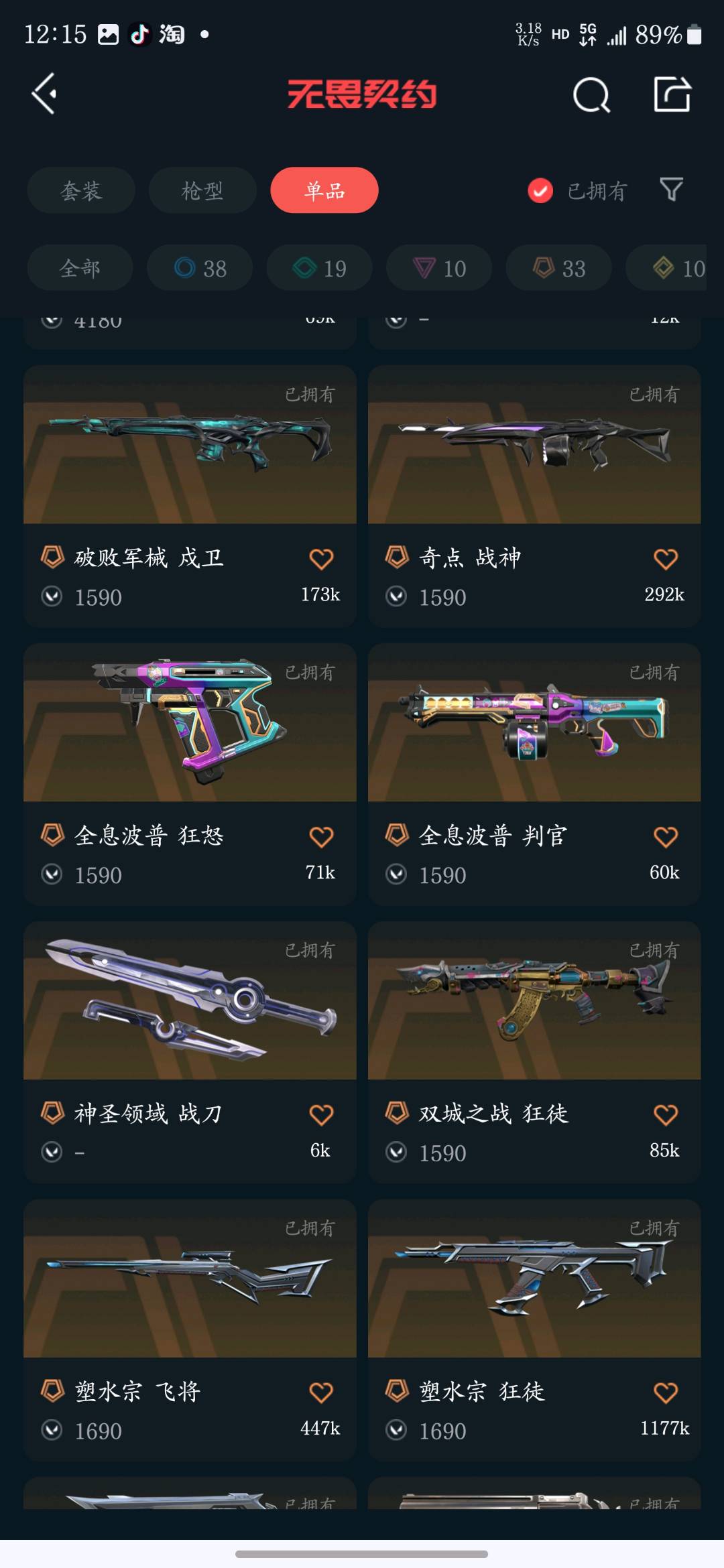The image size is (724, 1568).
Task: Like the 全息波普 判官 skin
Action: point(666,836)
